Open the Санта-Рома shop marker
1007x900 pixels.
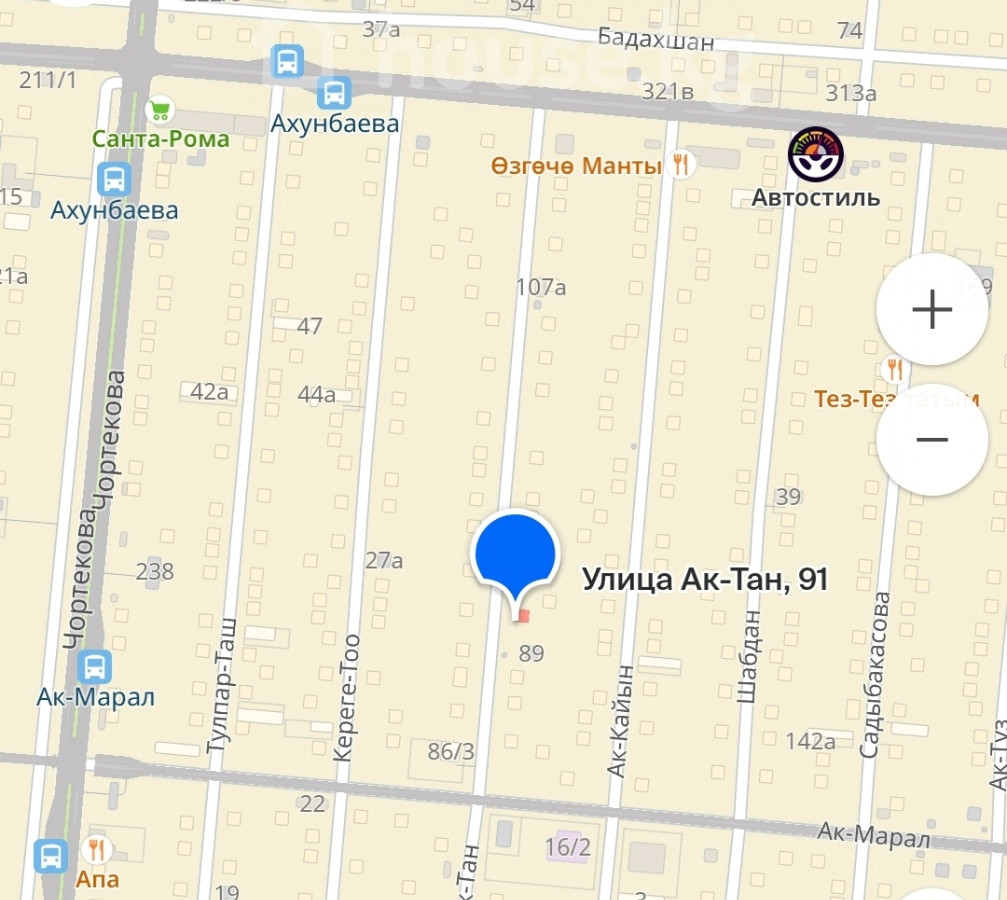[x=159, y=109]
